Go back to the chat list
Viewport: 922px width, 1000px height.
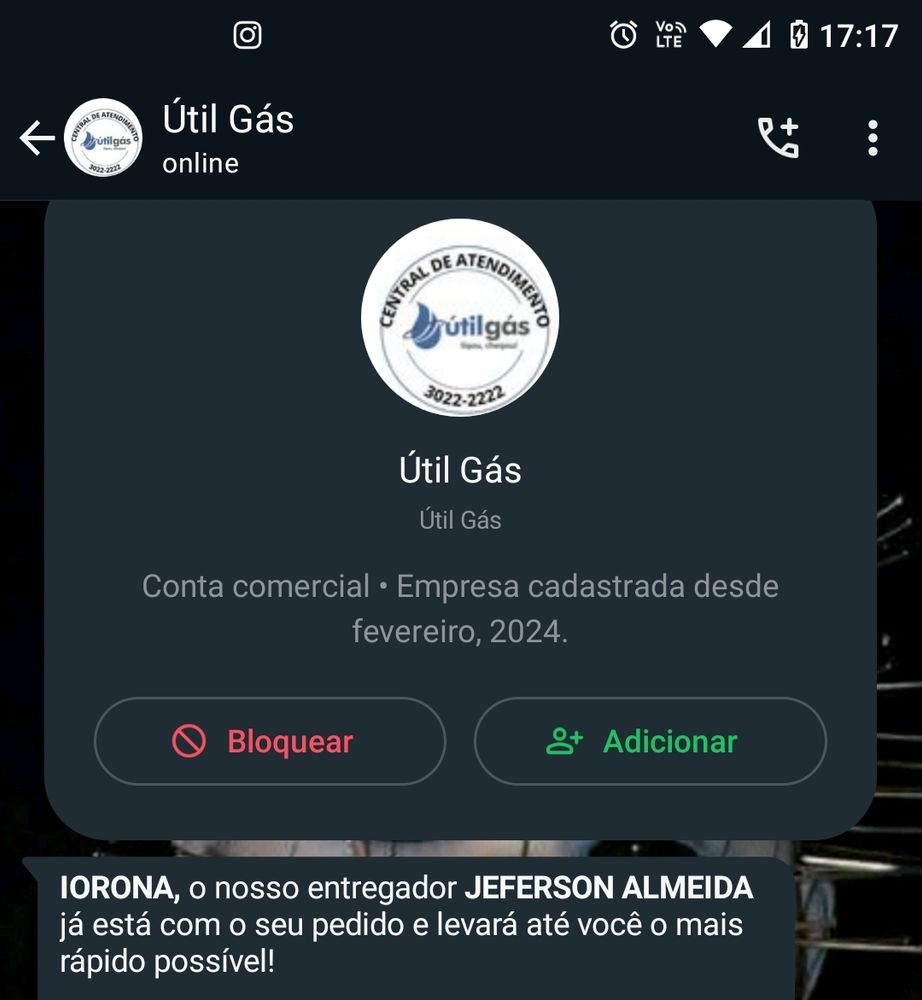(x=36, y=138)
